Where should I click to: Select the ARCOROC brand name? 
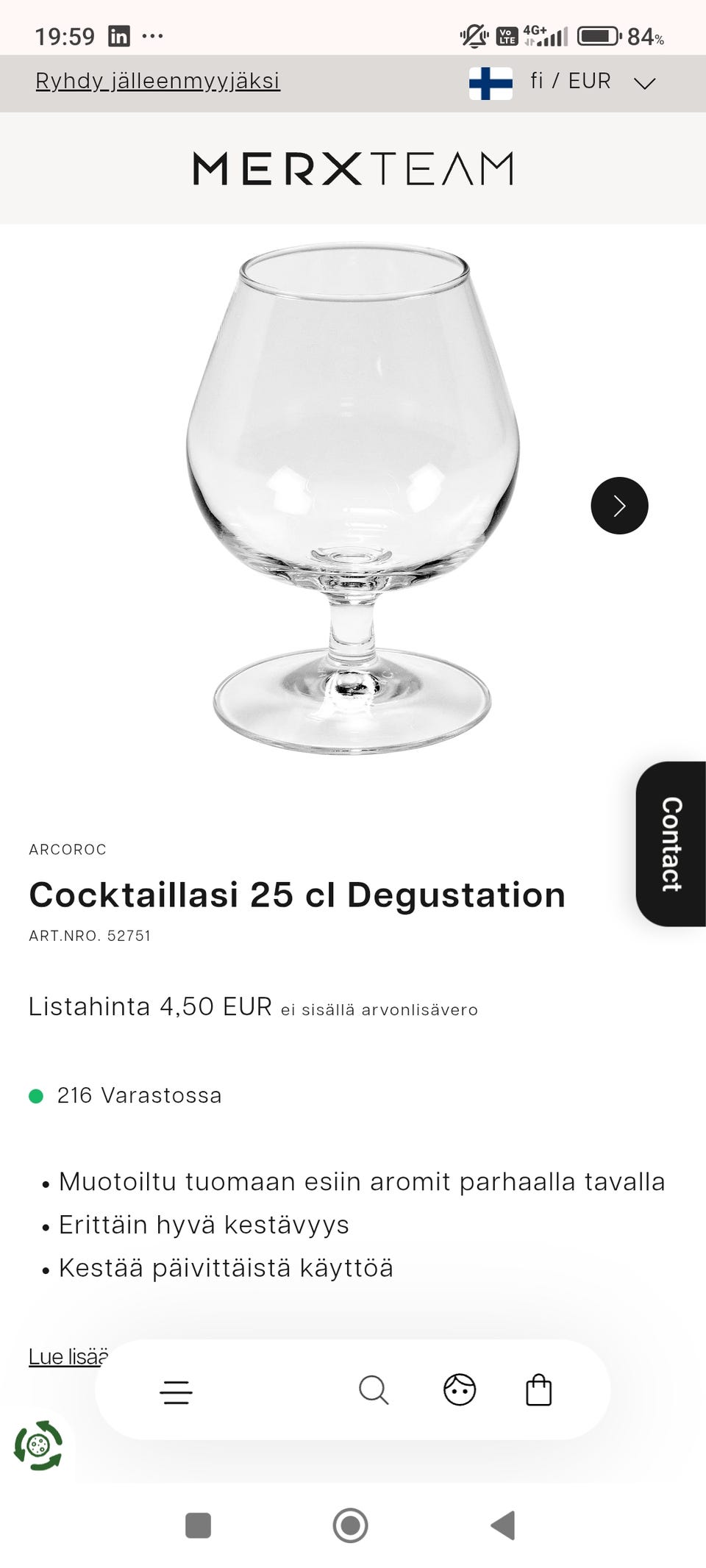tap(68, 849)
